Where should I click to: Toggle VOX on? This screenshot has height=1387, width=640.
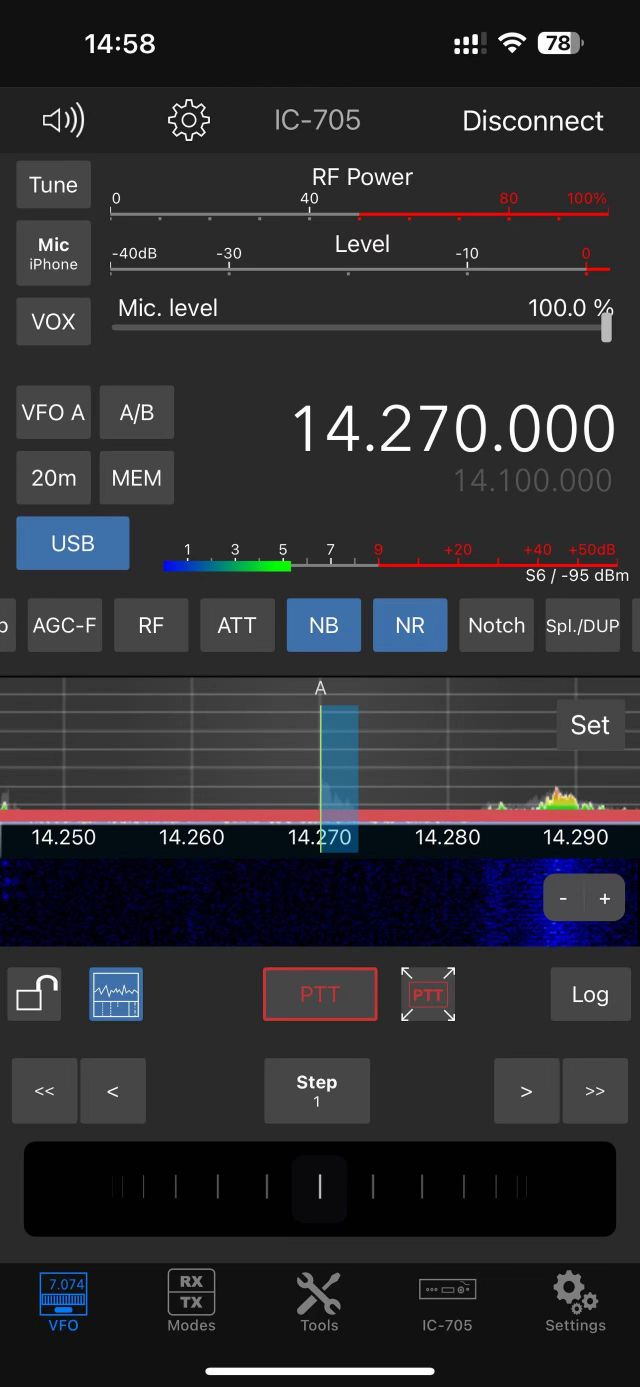pyautogui.click(x=53, y=322)
